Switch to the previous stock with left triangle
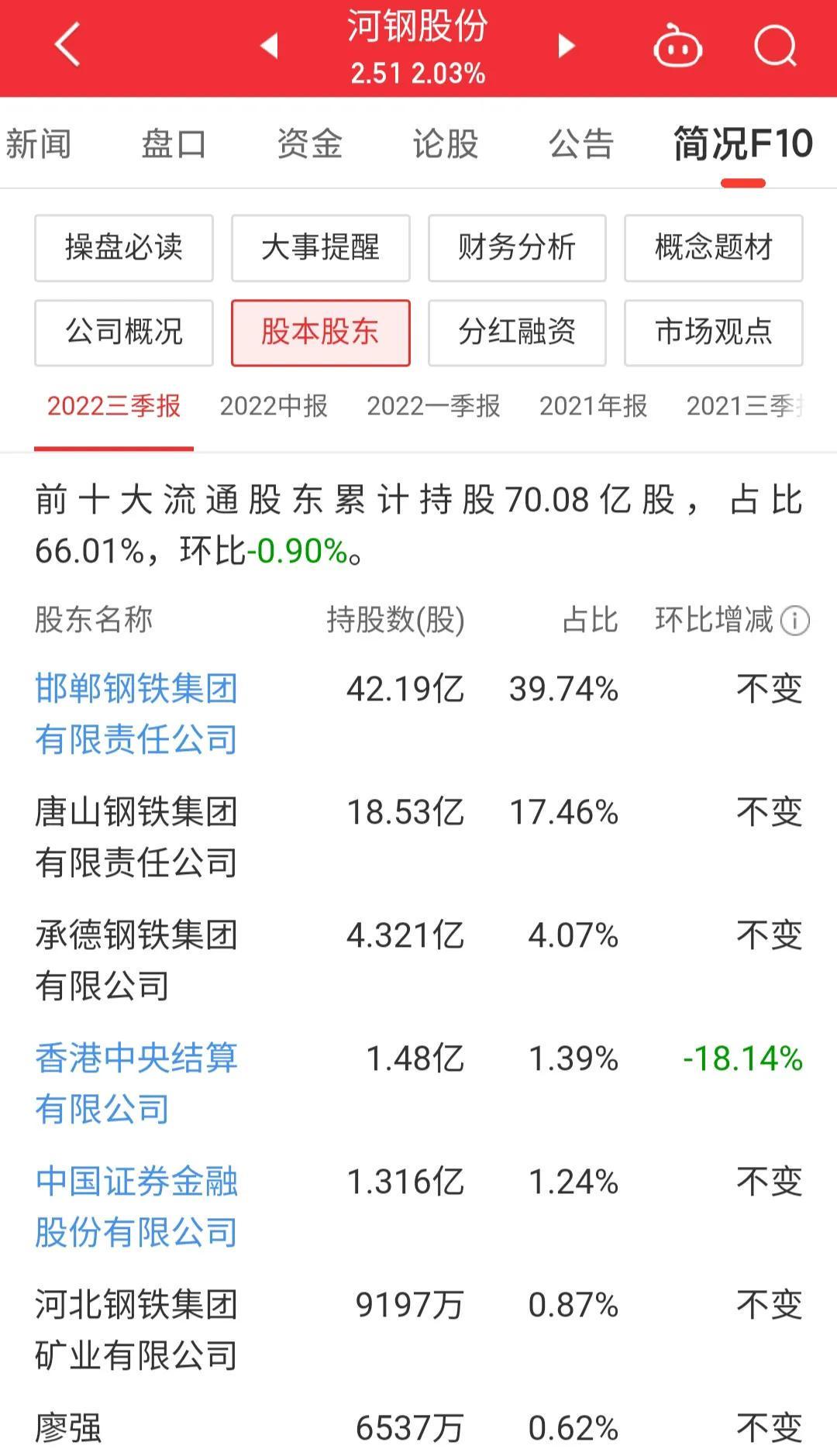 [x=269, y=46]
